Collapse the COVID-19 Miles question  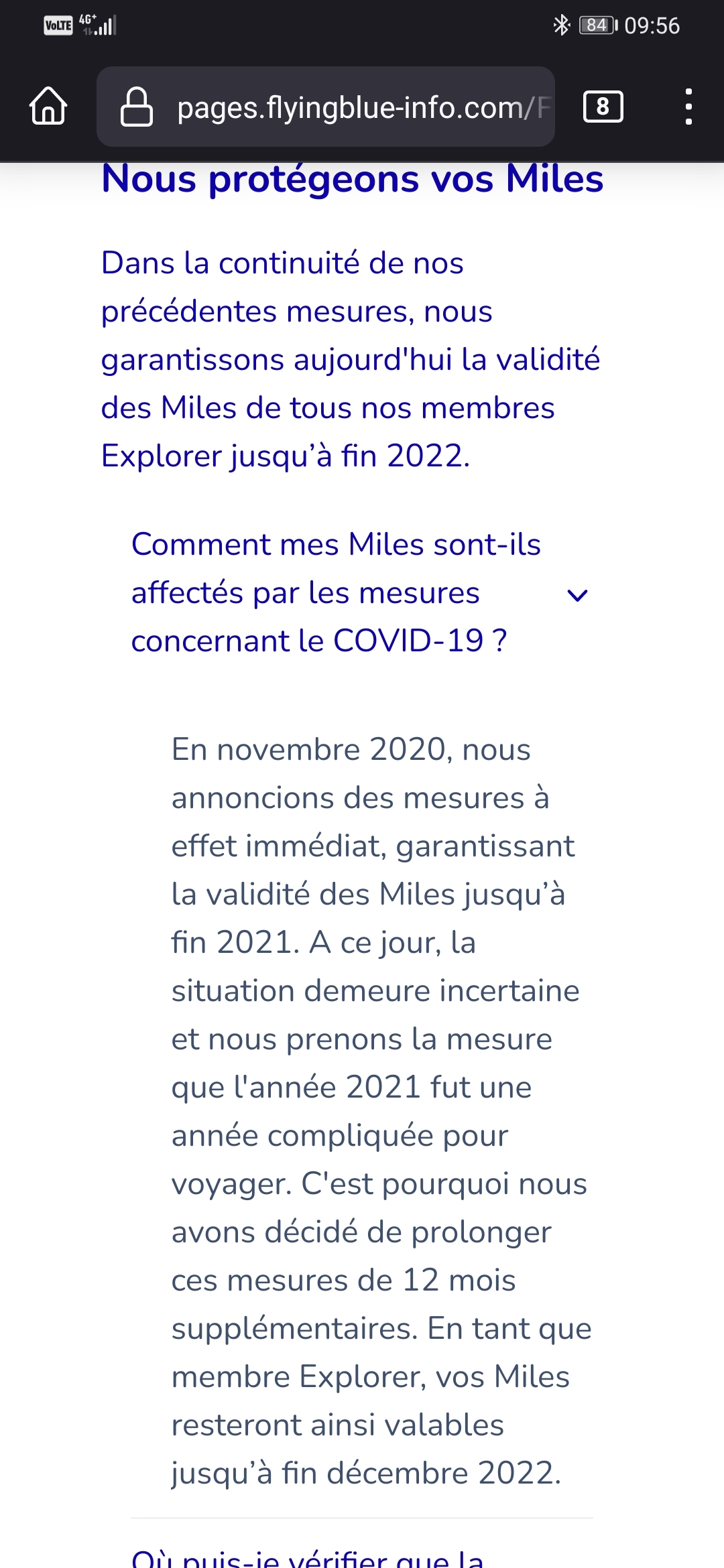pos(577,594)
